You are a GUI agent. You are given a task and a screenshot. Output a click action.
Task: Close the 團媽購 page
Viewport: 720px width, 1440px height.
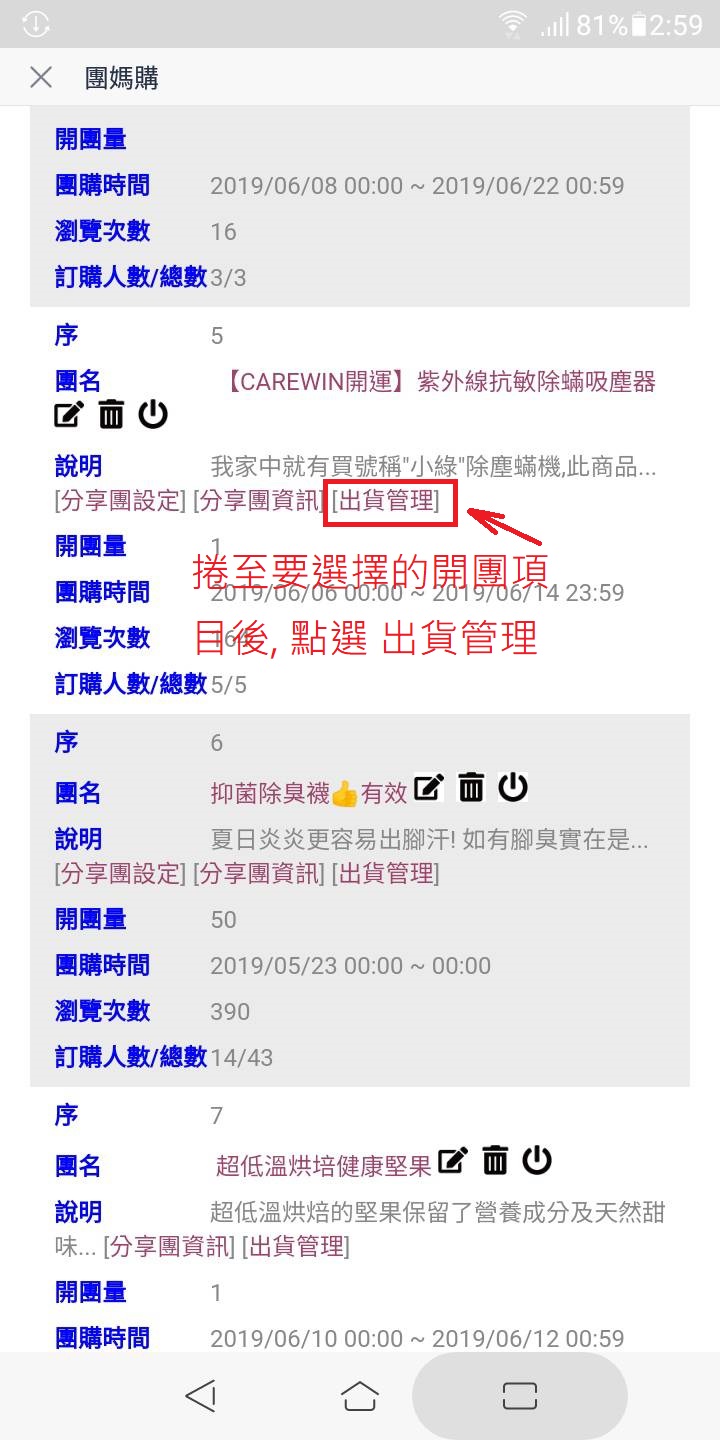click(41, 77)
